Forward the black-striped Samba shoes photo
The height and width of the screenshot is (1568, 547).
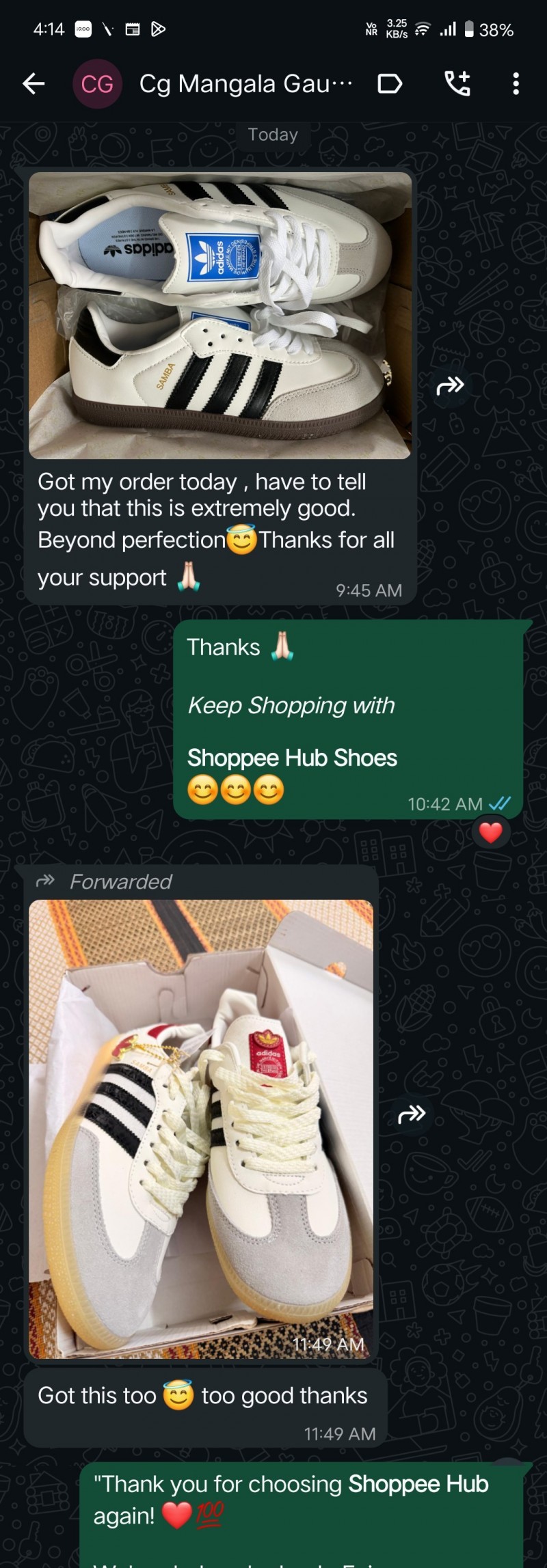[450, 386]
